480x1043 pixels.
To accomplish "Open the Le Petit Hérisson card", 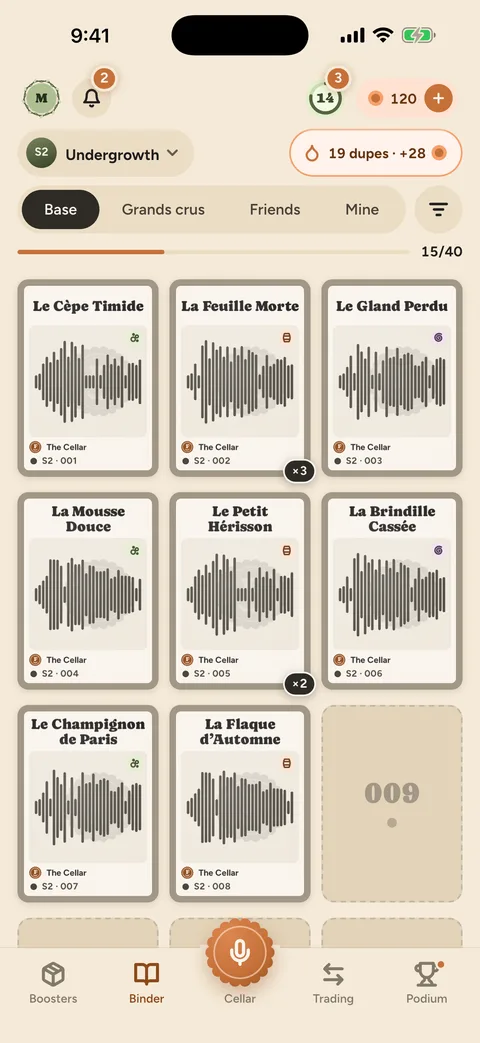I will pyautogui.click(x=240, y=591).
